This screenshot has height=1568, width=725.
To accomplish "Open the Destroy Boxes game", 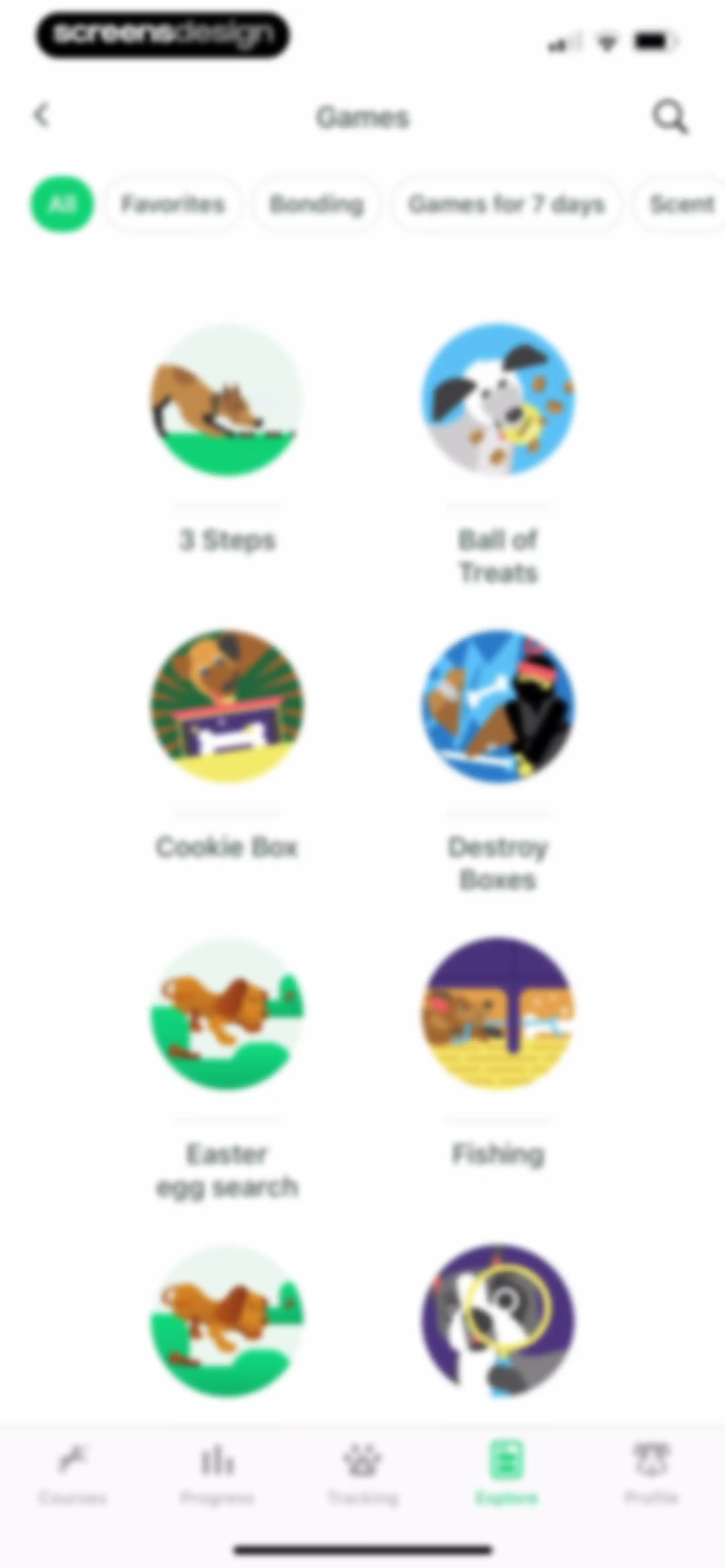I will pyautogui.click(x=498, y=761).
